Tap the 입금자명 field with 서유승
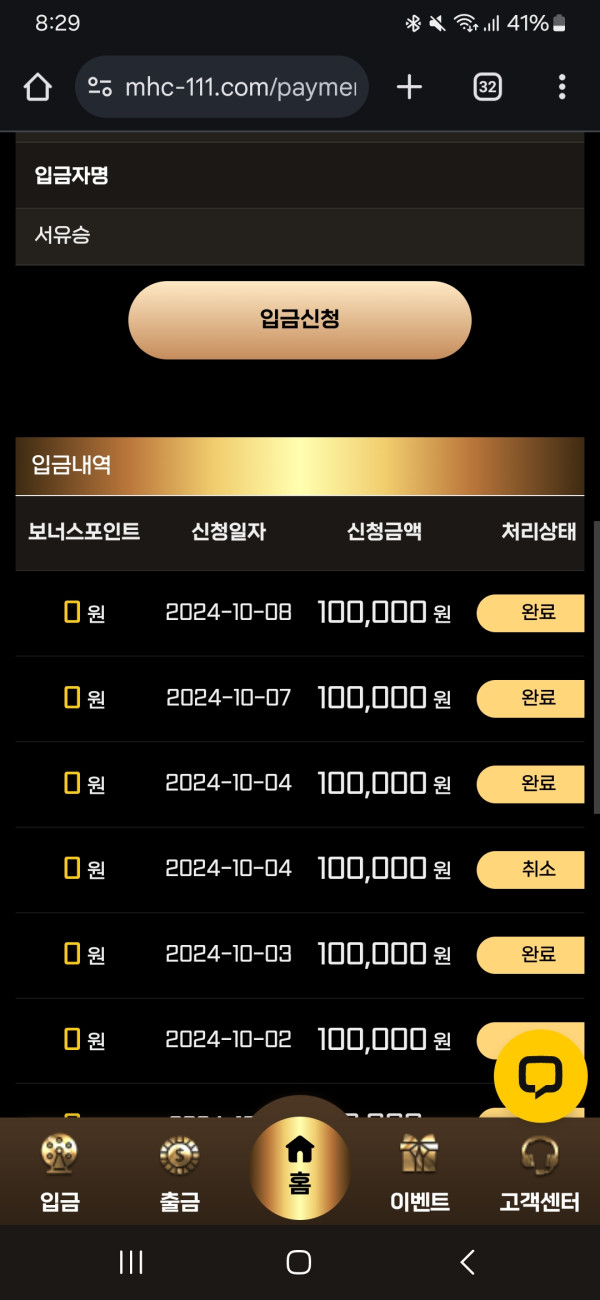This screenshot has width=600, height=1300. click(x=299, y=236)
